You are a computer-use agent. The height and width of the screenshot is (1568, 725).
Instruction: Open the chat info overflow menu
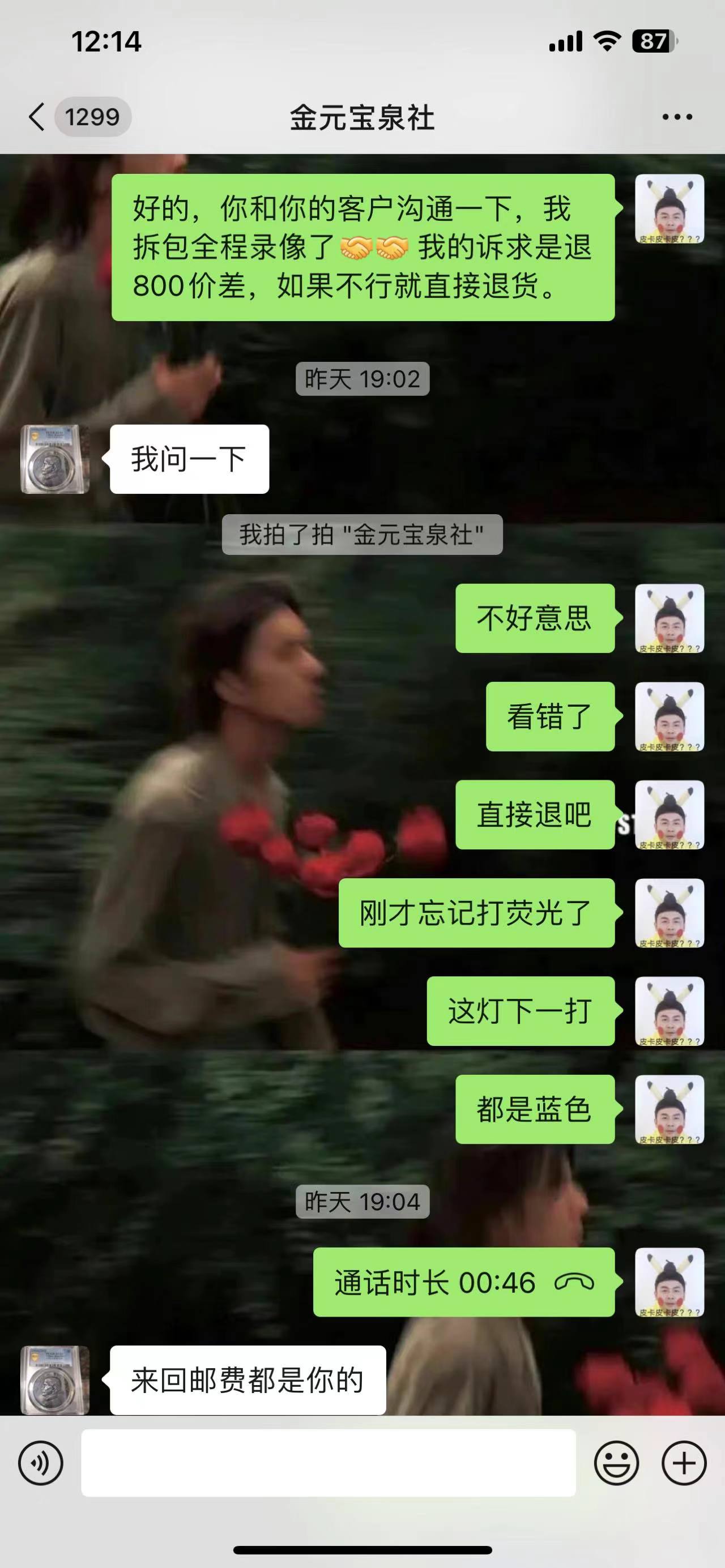pos(677,117)
